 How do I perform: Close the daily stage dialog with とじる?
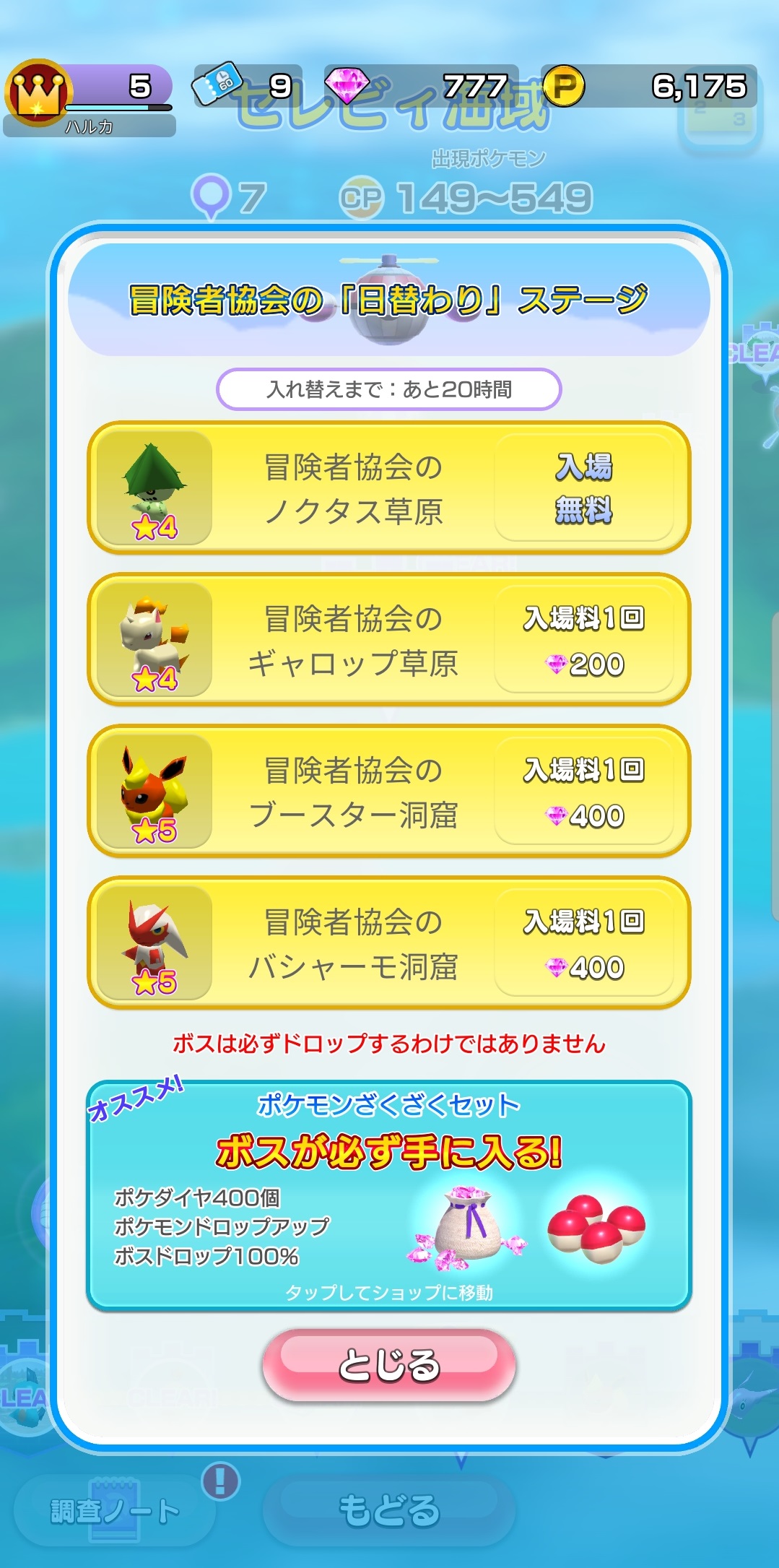click(388, 1364)
